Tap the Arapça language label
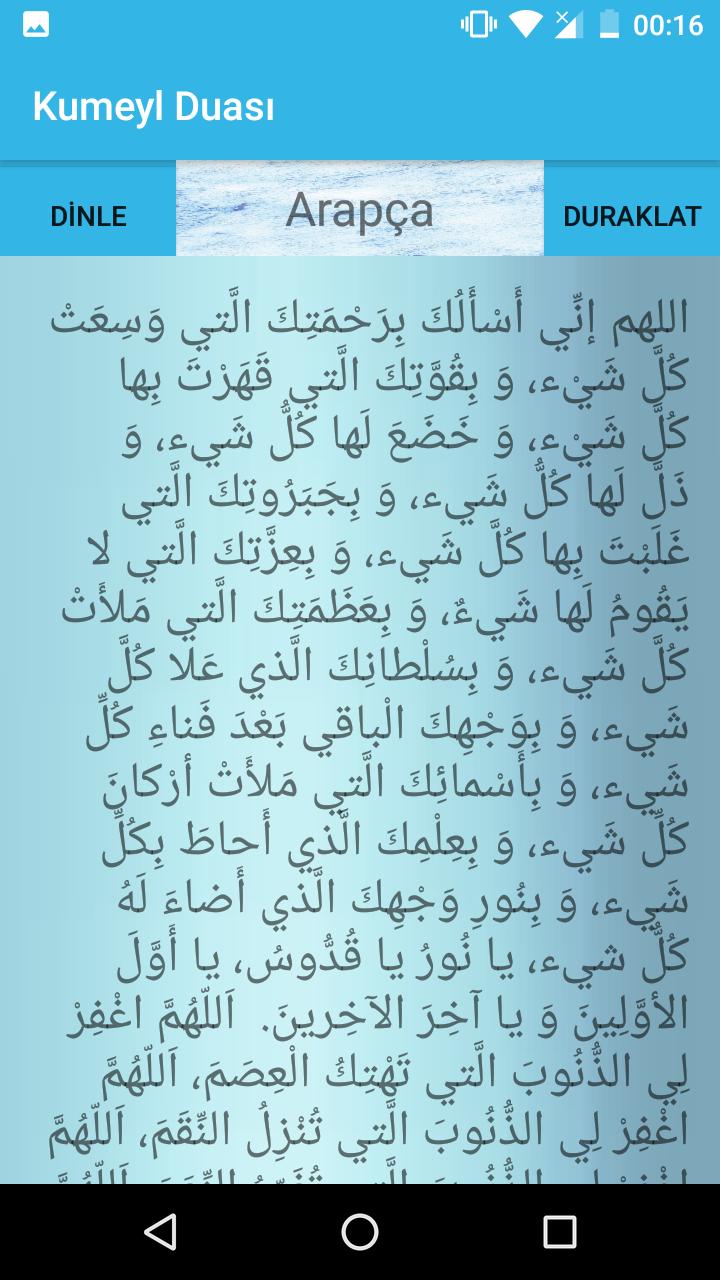The image size is (720, 1280). coord(360,210)
